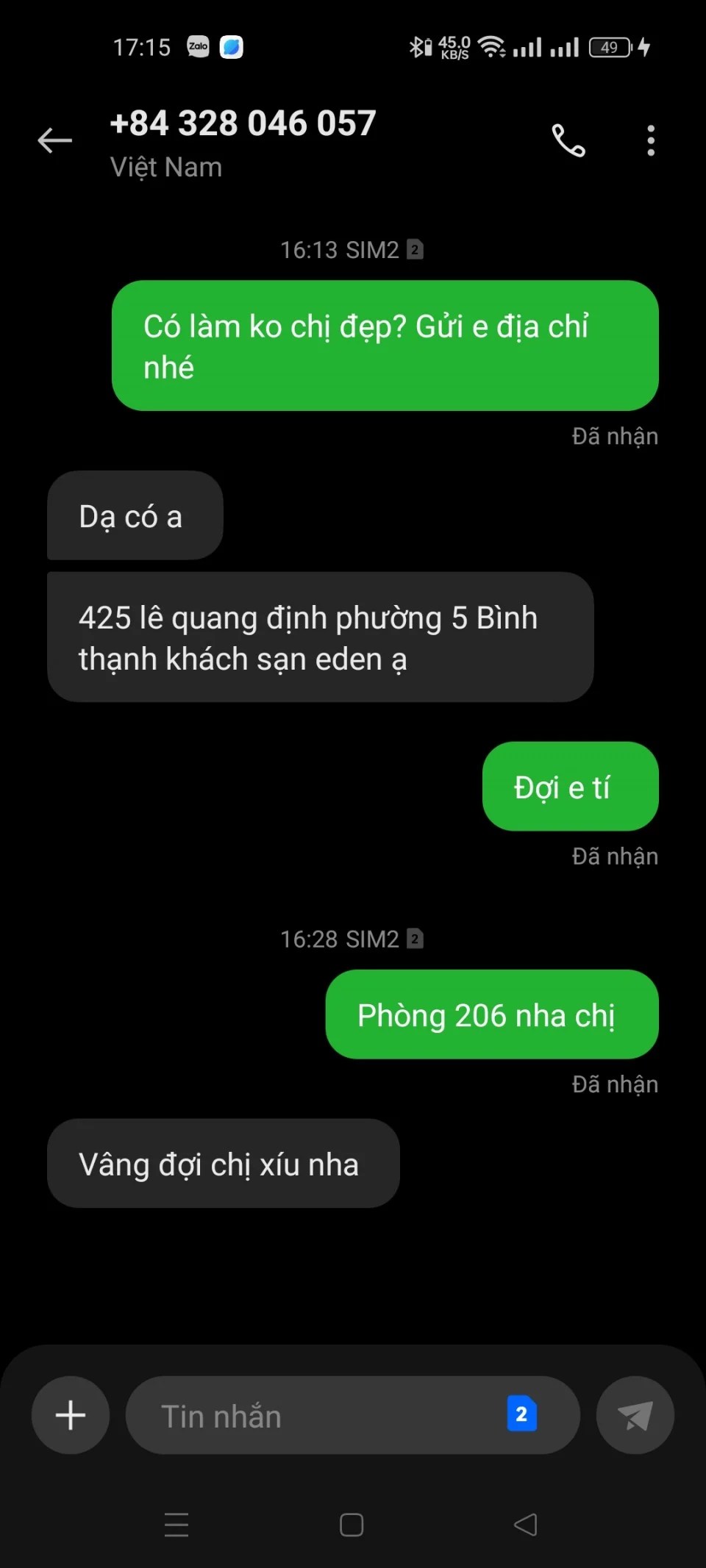Go to the home screen
Image resolution: width=706 pixels, height=1568 pixels.
(352, 1525)
